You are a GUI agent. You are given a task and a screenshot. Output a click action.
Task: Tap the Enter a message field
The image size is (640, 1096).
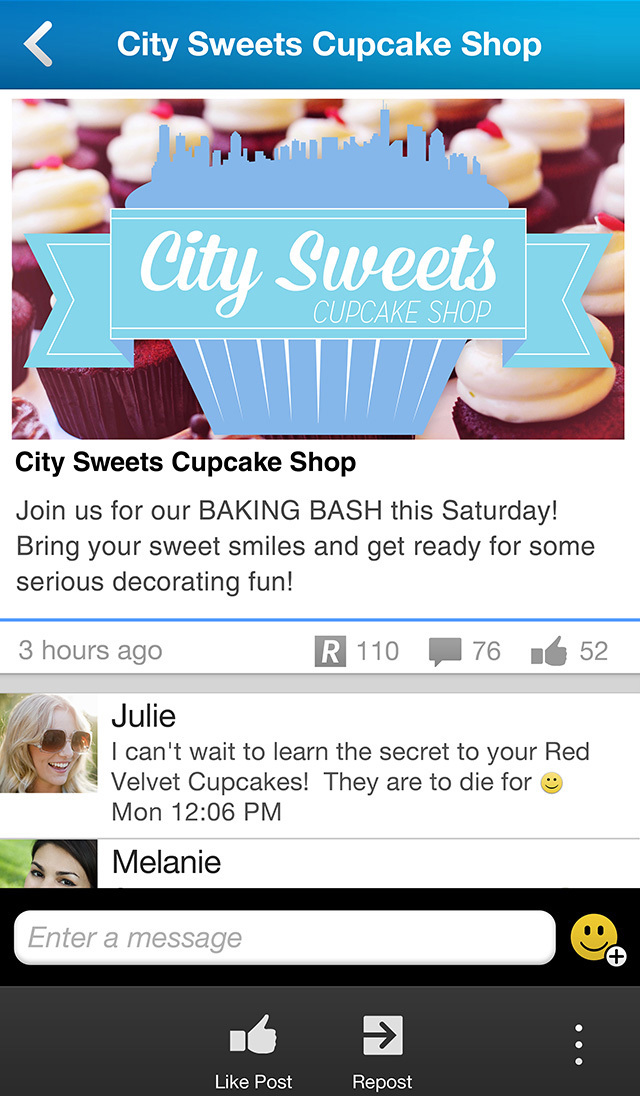click(x=284, y=937)
